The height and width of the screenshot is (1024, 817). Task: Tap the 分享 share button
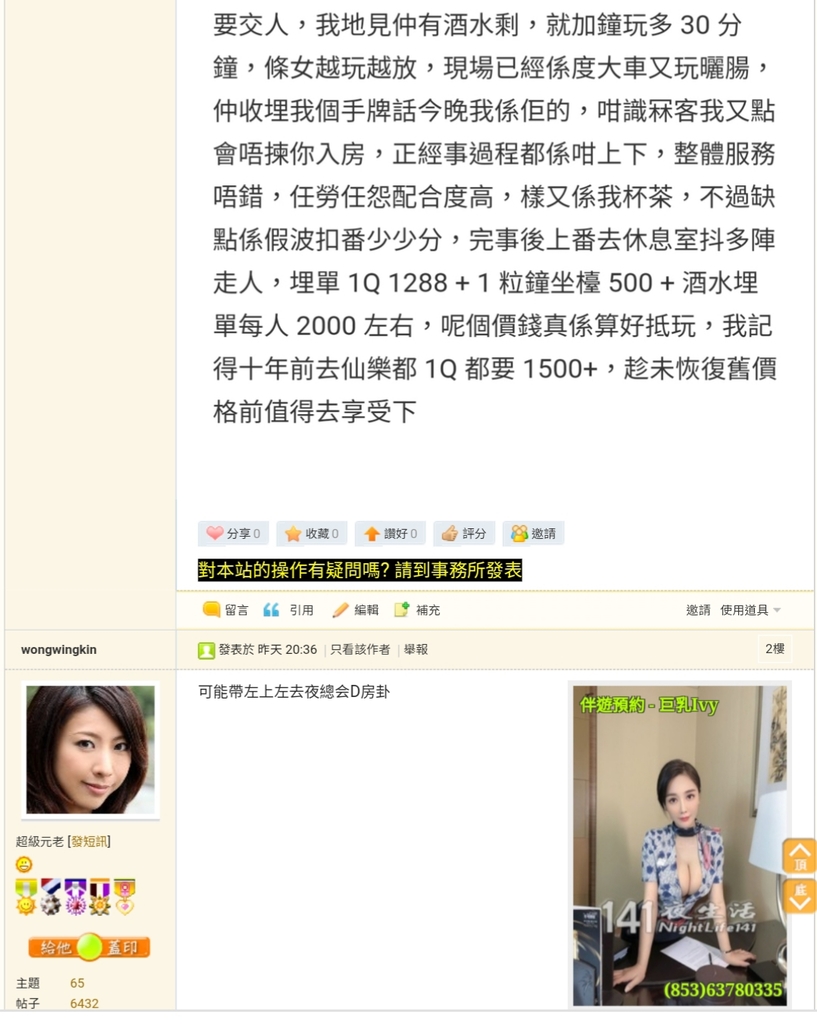click(x=233, y=534)
